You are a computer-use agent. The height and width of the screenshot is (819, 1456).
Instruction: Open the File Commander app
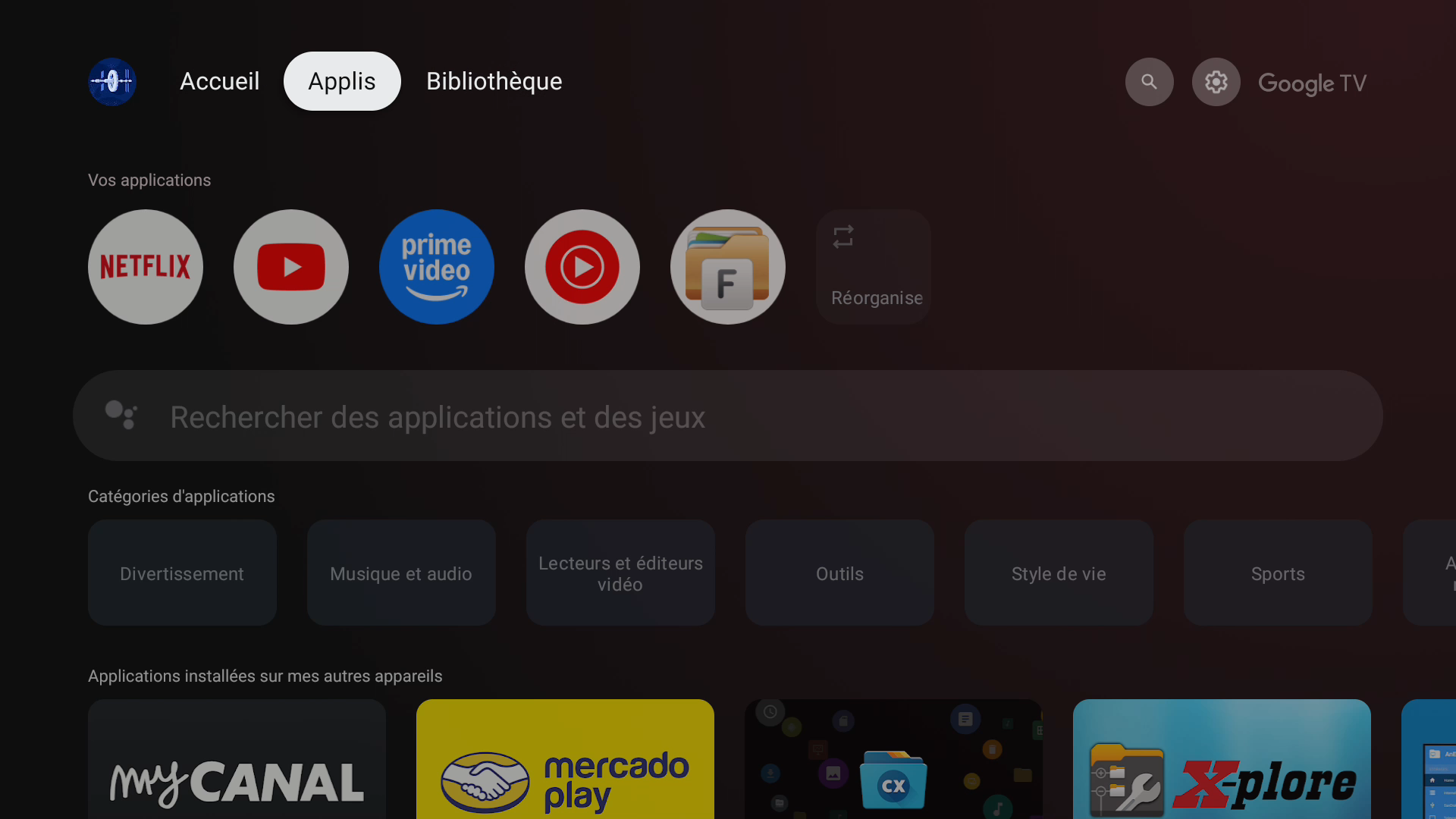point(728,267)
